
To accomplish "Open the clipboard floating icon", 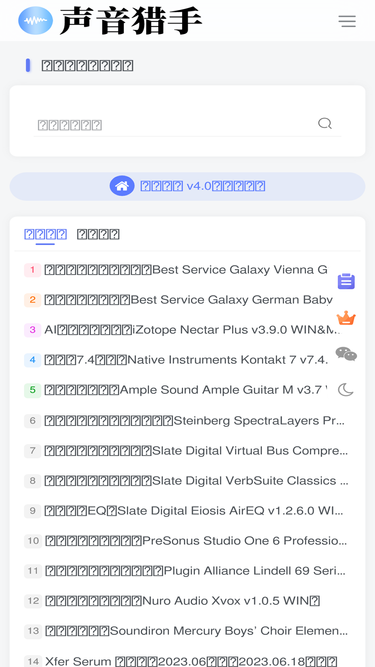I will click(x=346, y=282).
